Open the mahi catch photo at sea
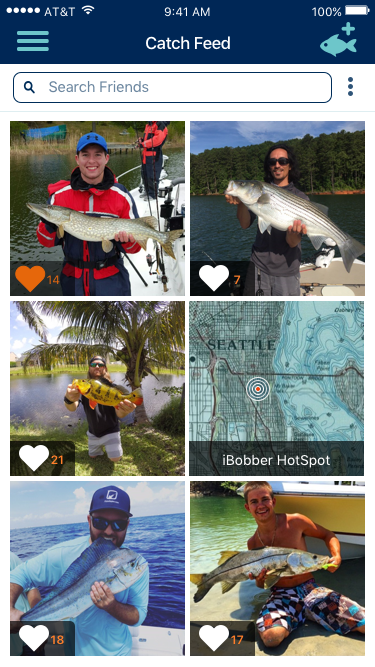 (x=97, y=568)
